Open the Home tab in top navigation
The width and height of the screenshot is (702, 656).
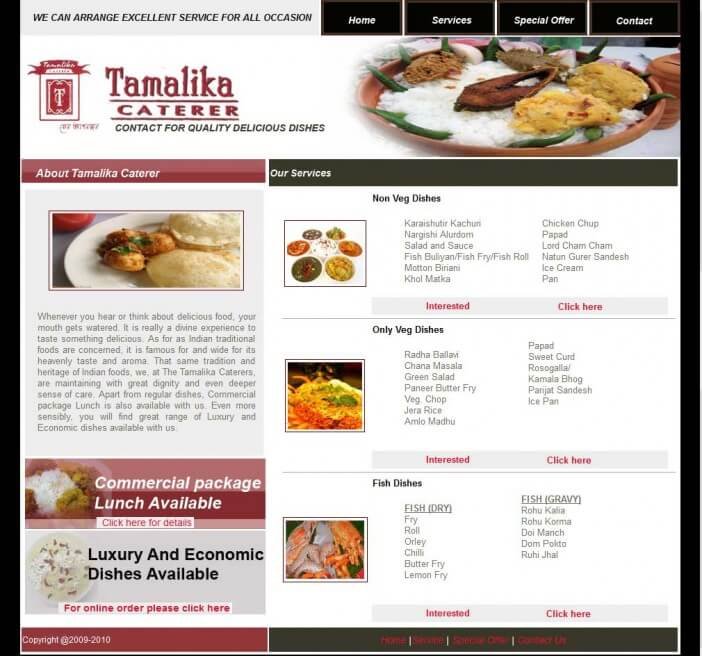point(361,20)
